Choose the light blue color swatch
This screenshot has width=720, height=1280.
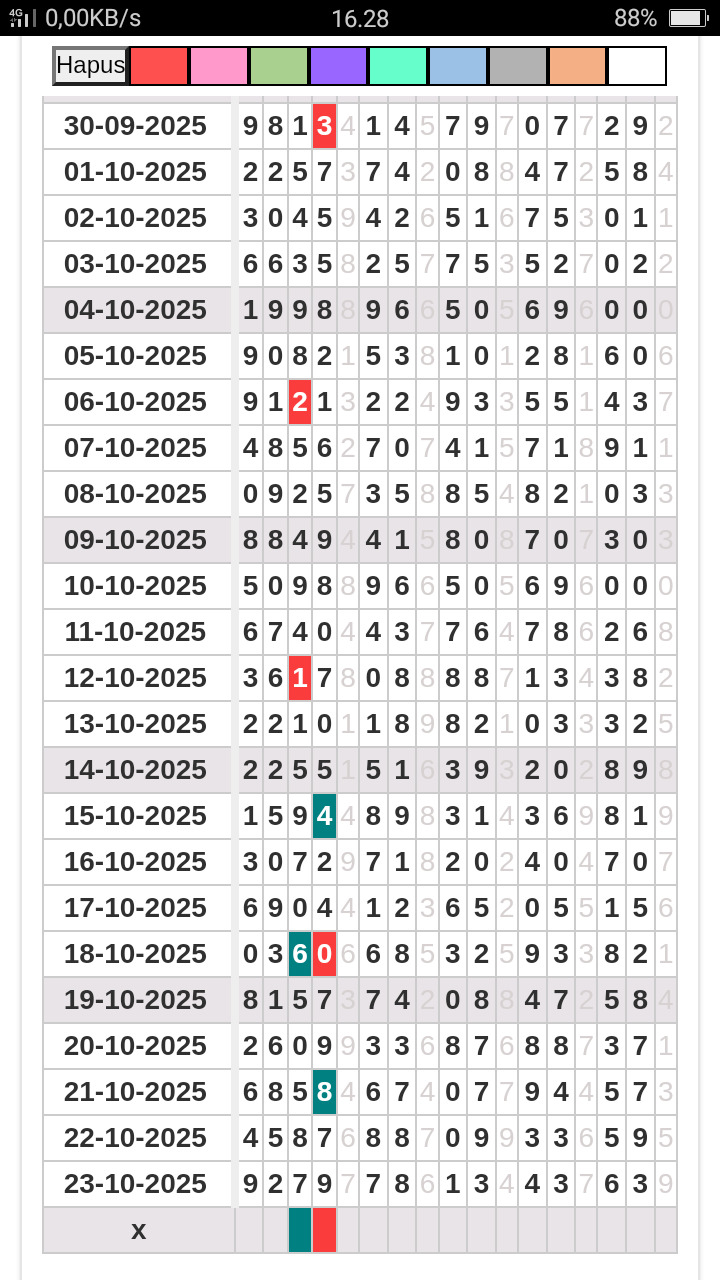tap(458, 66)
